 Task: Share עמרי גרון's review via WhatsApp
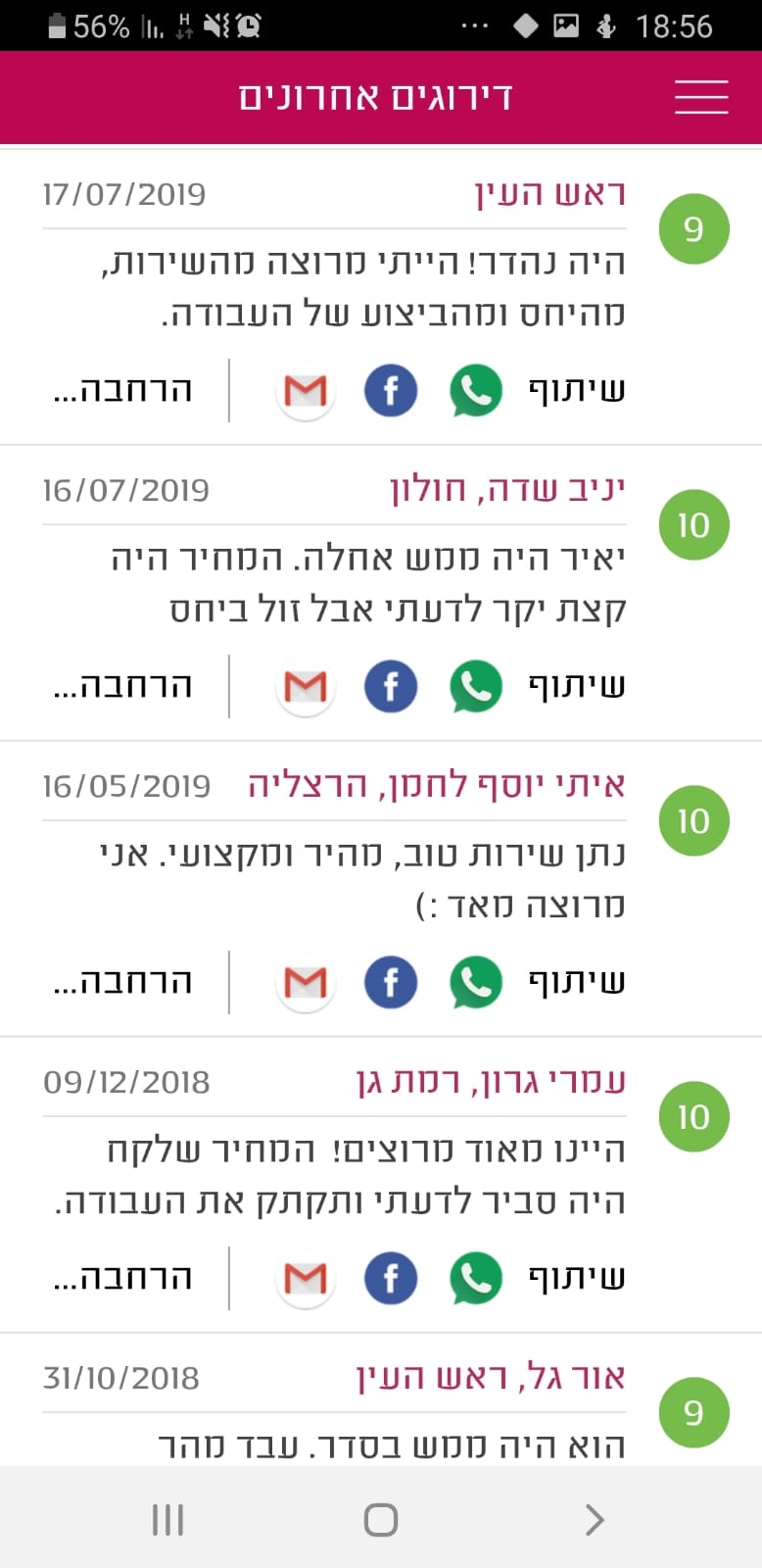tap(476, 1278)
